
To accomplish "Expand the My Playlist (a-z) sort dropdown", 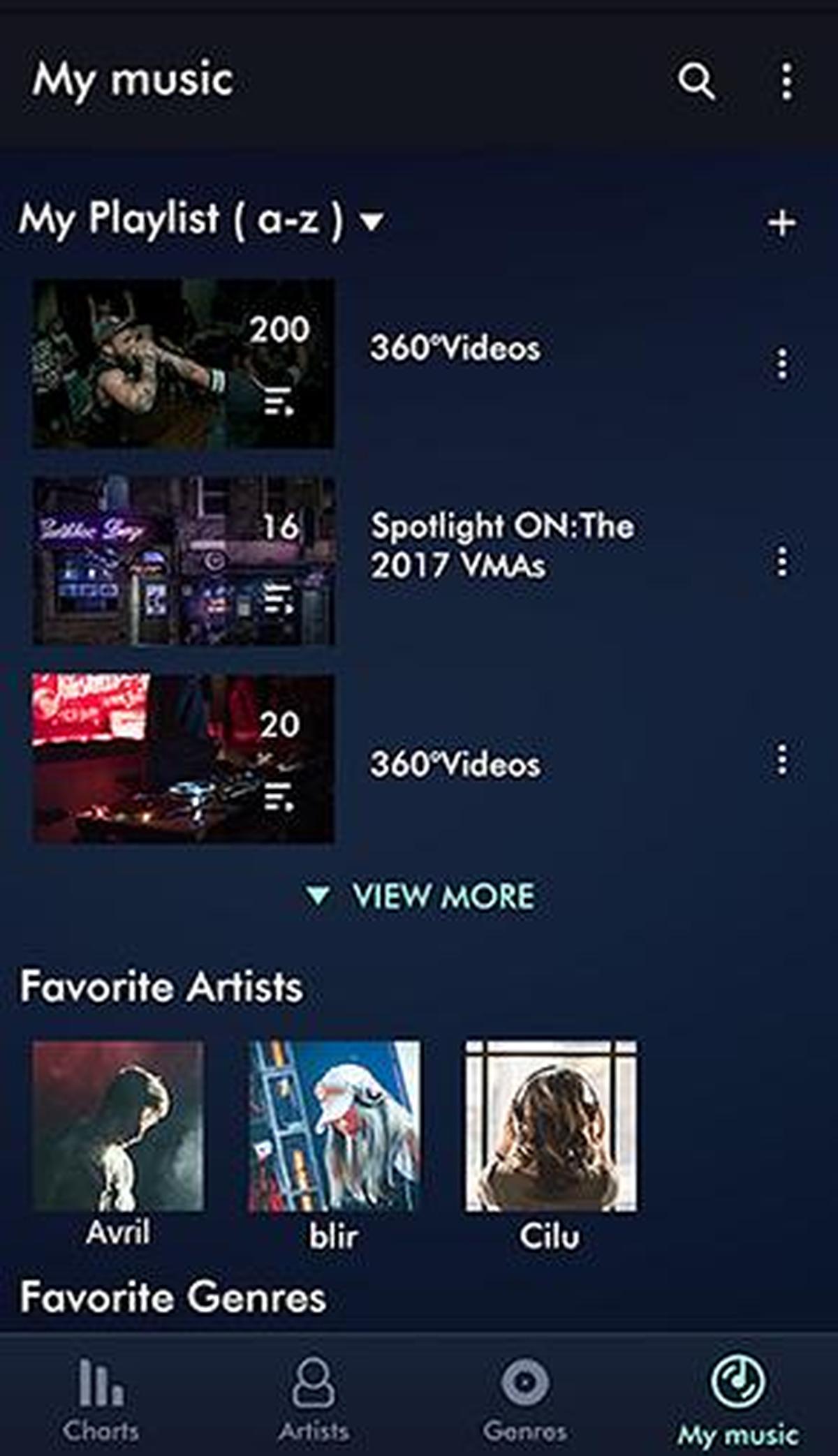I will point(372,221).
